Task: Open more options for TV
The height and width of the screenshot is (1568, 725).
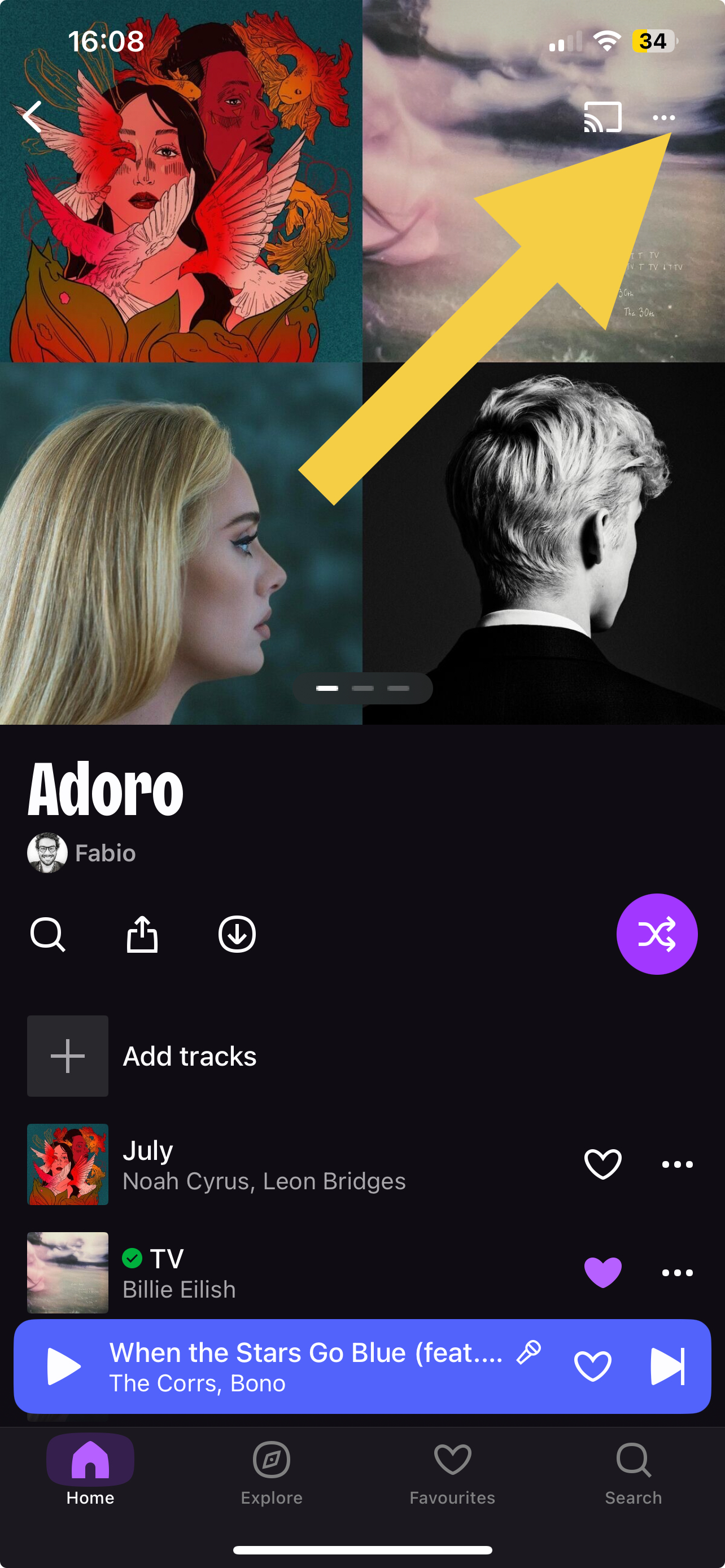Action: coord(677,1273)
